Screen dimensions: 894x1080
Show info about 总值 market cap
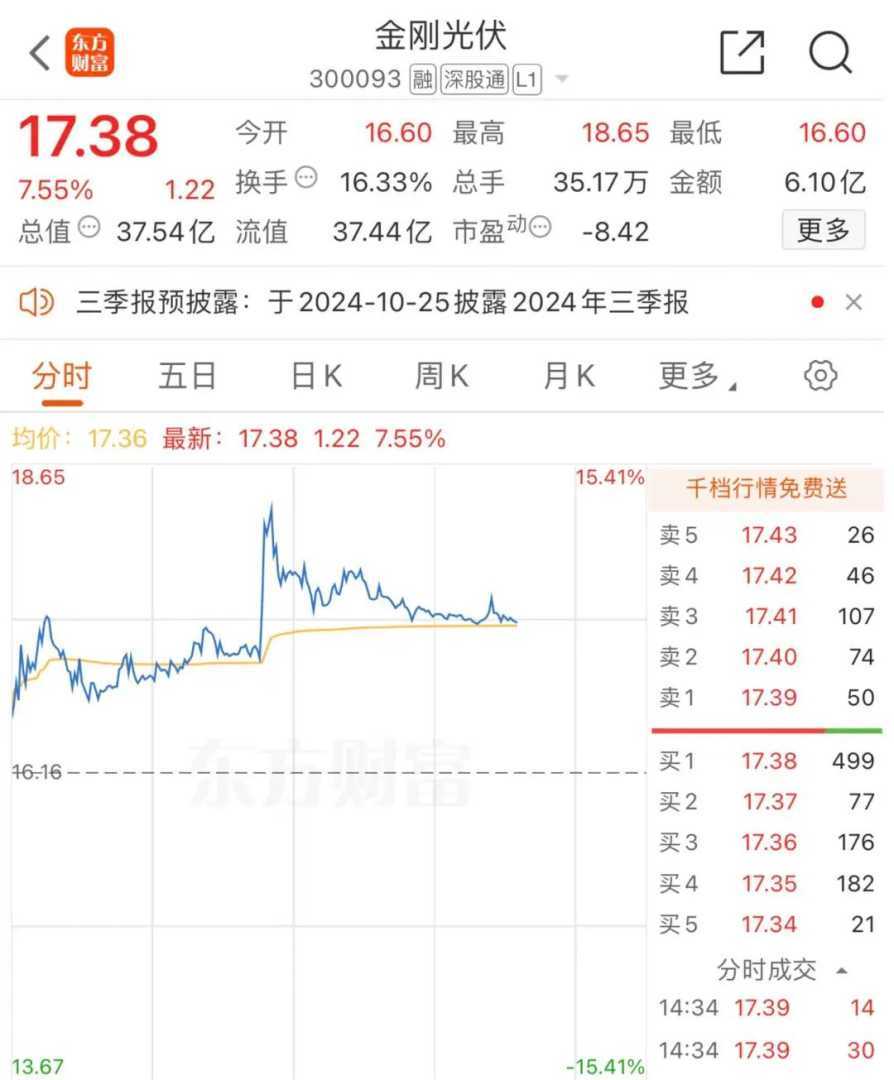[x=89, y=228]
